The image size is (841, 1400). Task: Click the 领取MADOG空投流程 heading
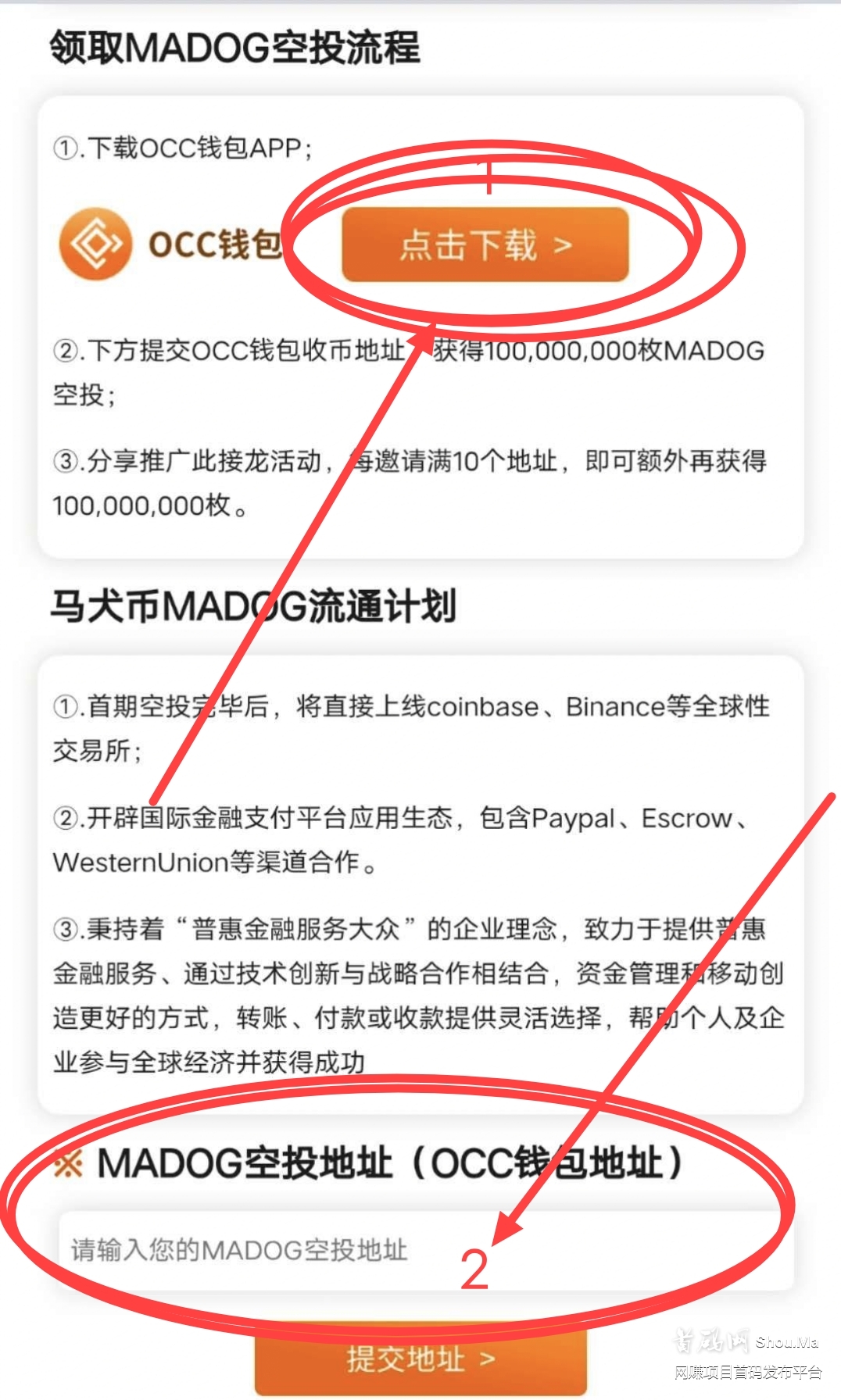[234, 45]
